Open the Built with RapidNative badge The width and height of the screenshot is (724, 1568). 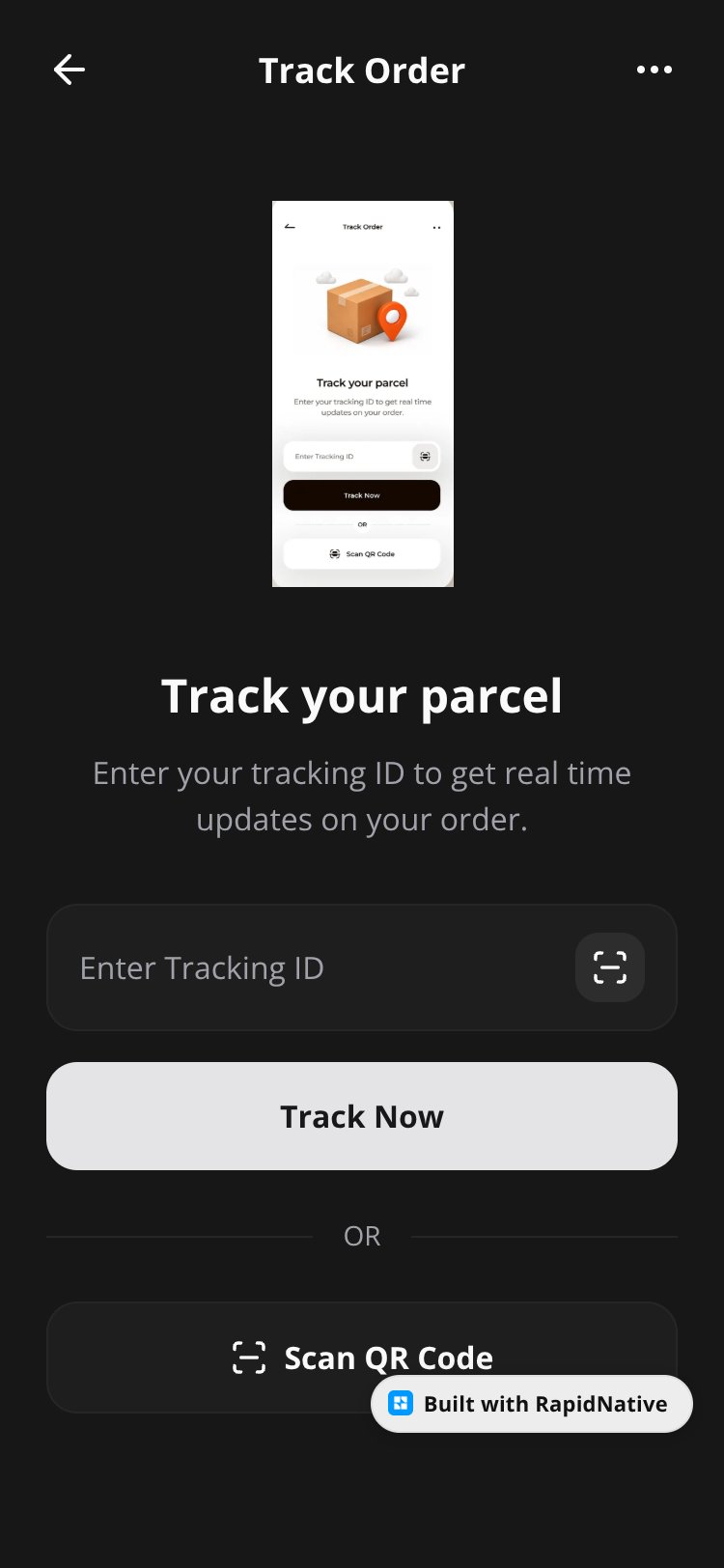(x=532, y=1404)
